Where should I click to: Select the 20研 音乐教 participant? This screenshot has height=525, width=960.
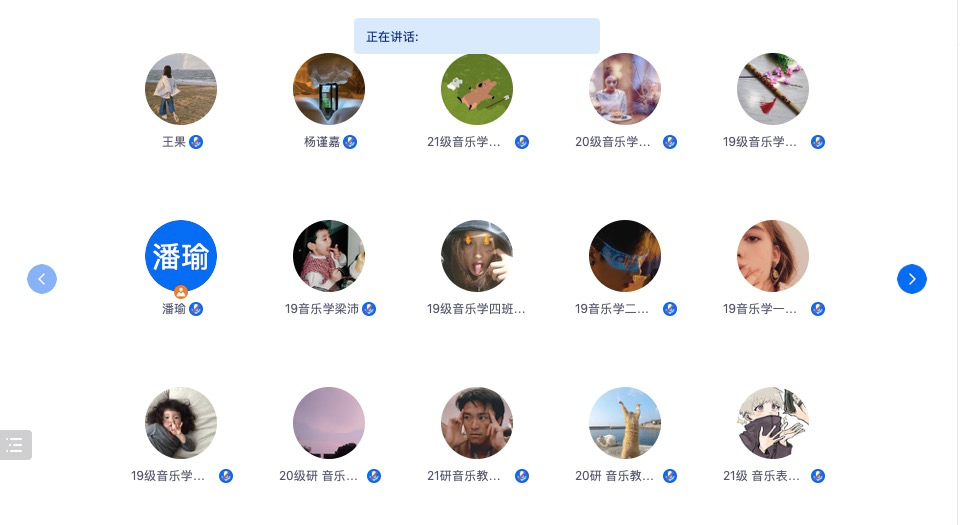coord(625,423)
